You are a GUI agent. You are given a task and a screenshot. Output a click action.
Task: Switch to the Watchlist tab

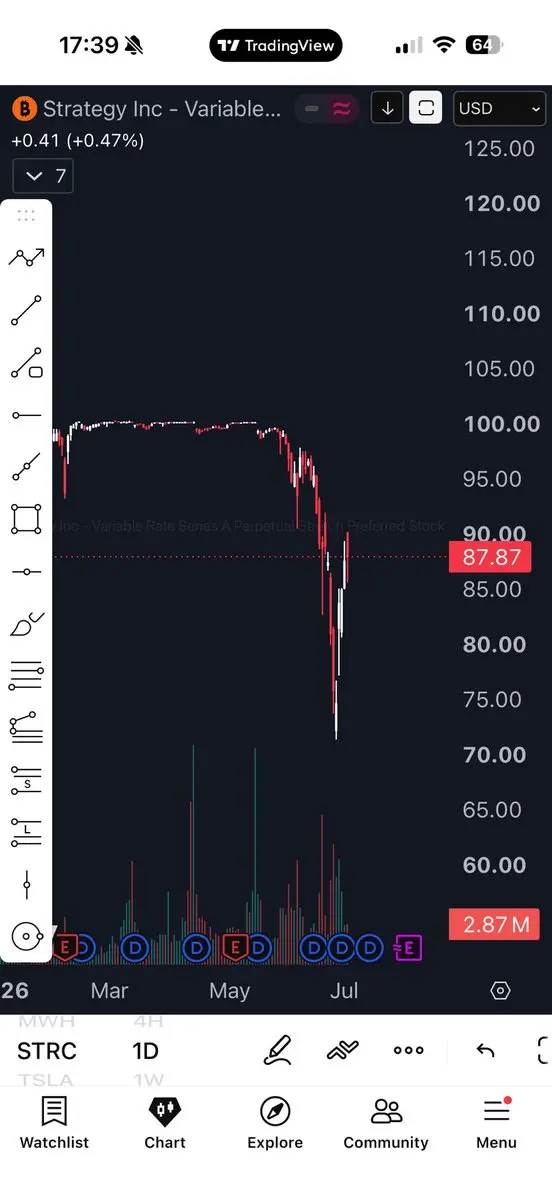pos(54,1123)
